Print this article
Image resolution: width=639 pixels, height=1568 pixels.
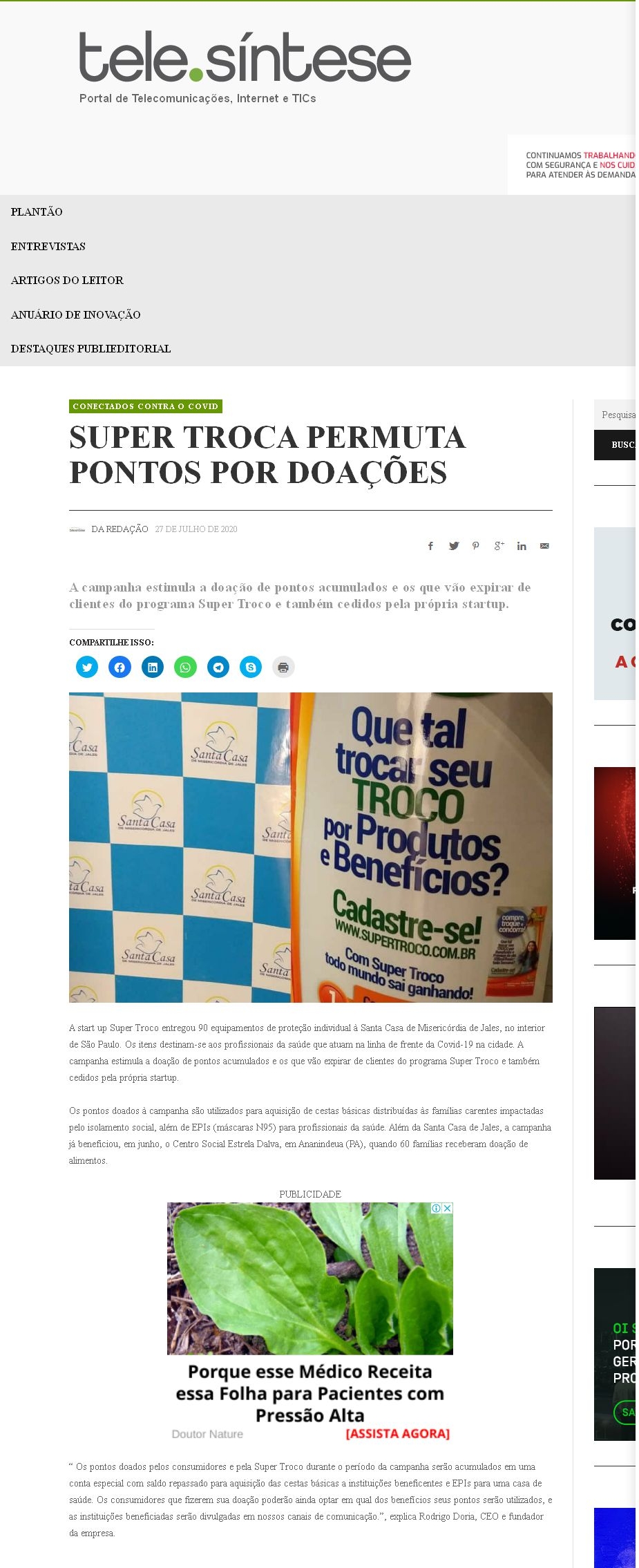click(283, 668)
